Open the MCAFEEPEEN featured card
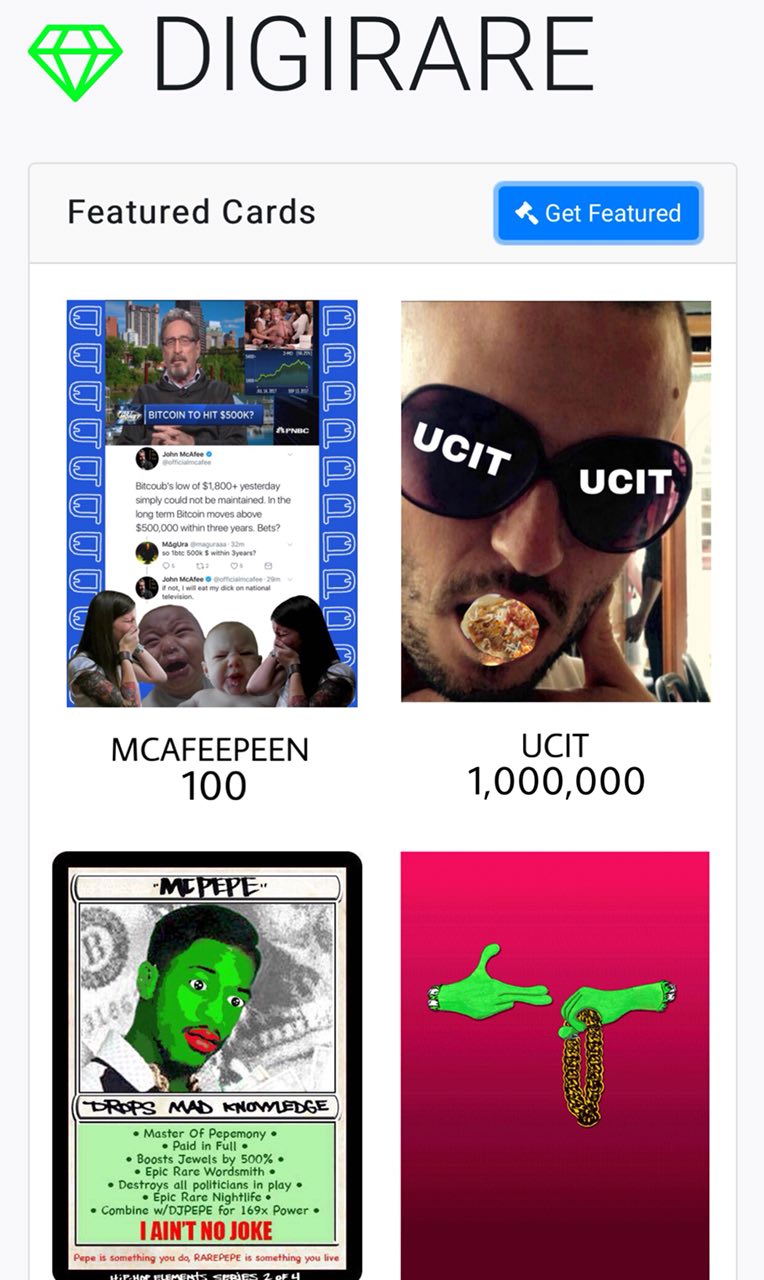This screenshot has width=764, height=1280. click(212, 503)
